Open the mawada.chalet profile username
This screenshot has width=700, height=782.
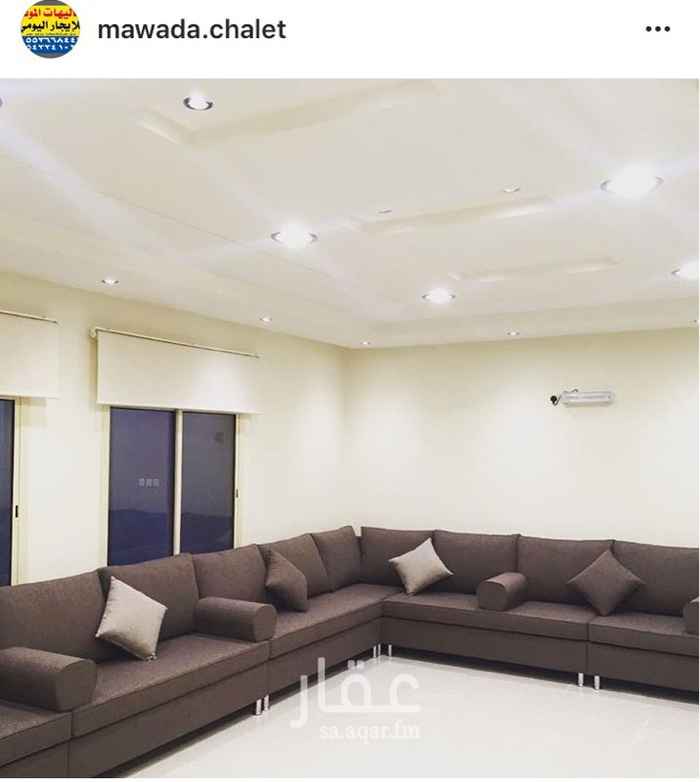tap(191, 29)
